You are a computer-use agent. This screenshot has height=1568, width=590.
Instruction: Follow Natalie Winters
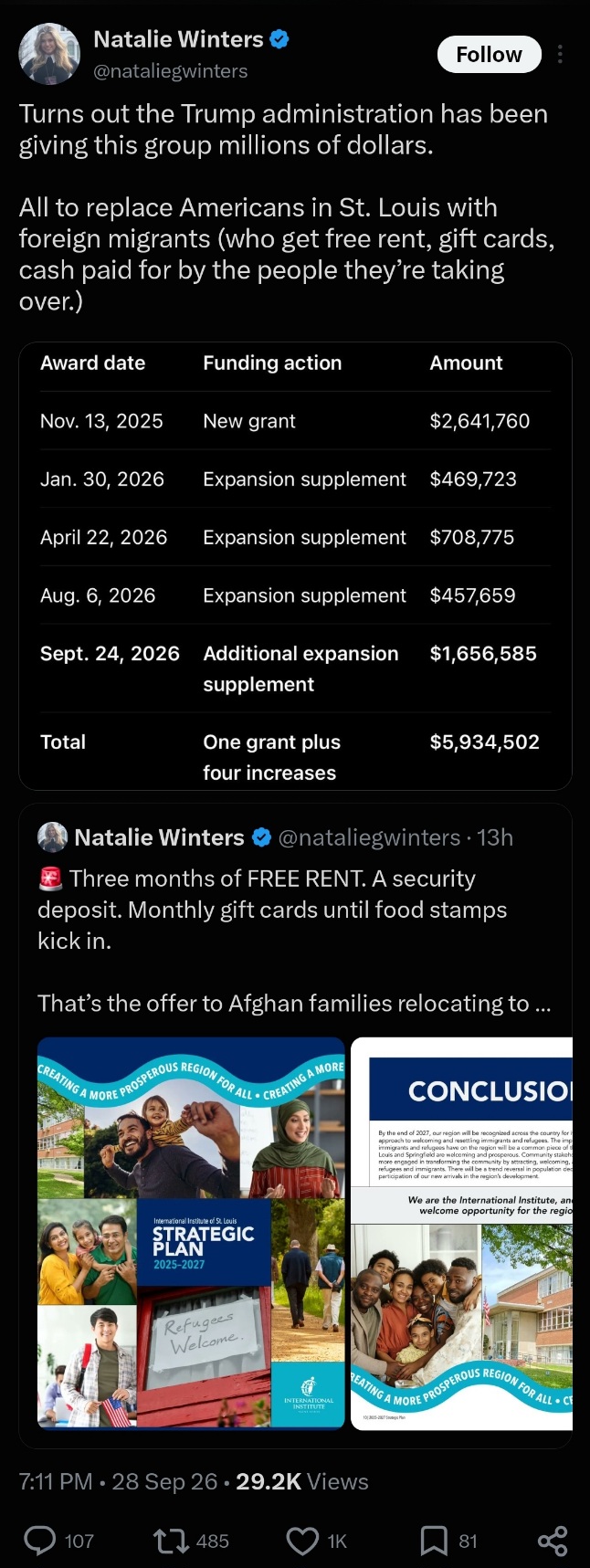pyautogui.click(x=489, y=55)
